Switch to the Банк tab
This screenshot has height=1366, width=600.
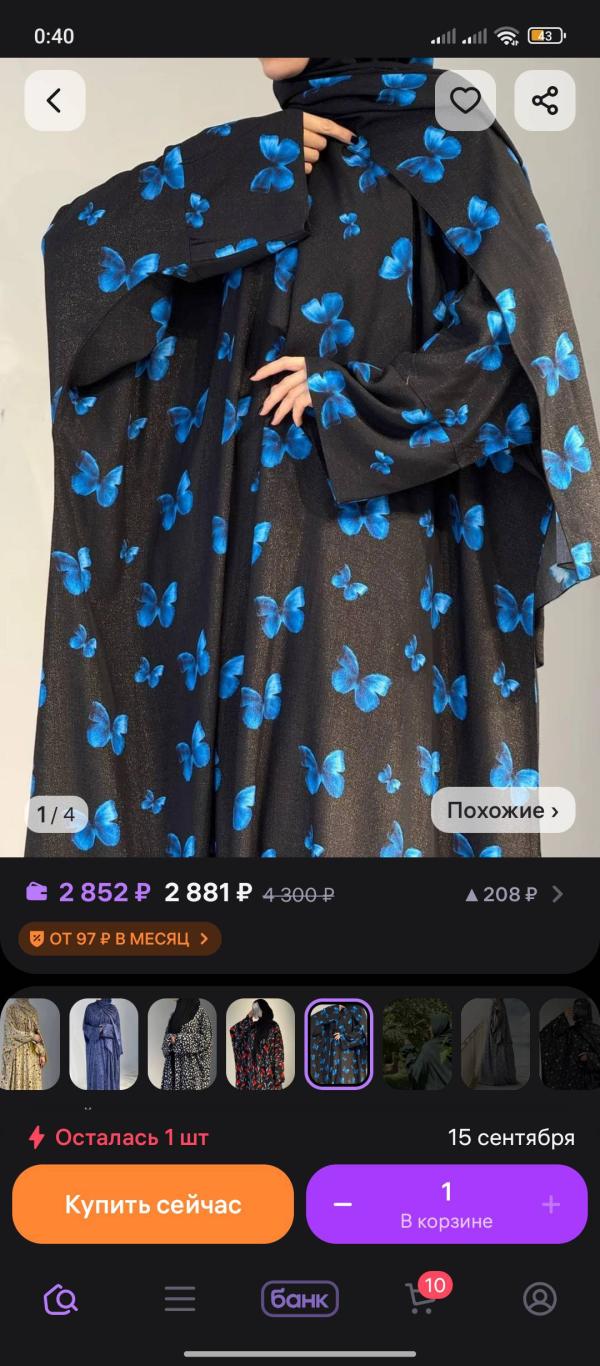coord(300,1299)
